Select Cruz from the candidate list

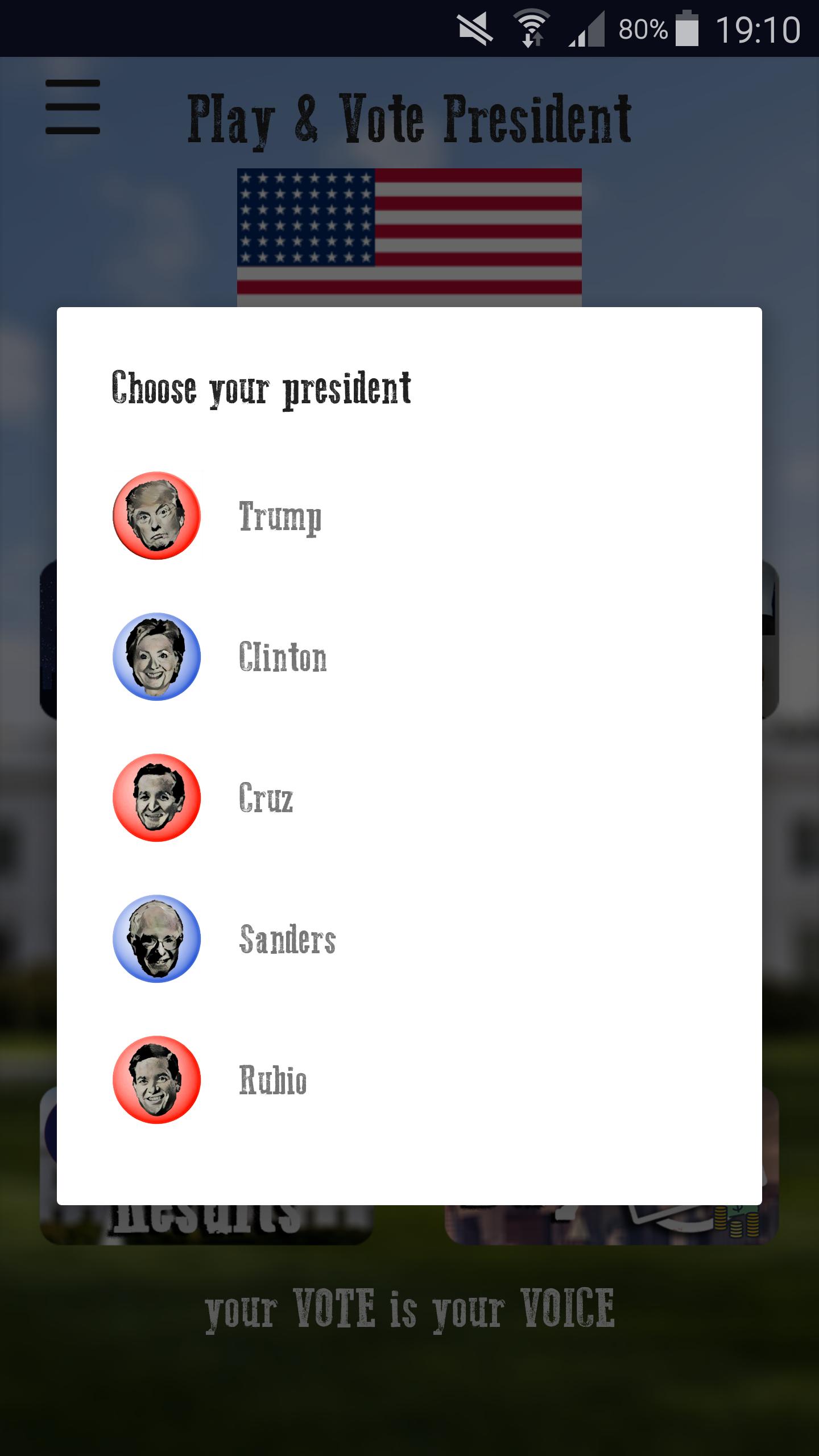(x=266, y=797)
